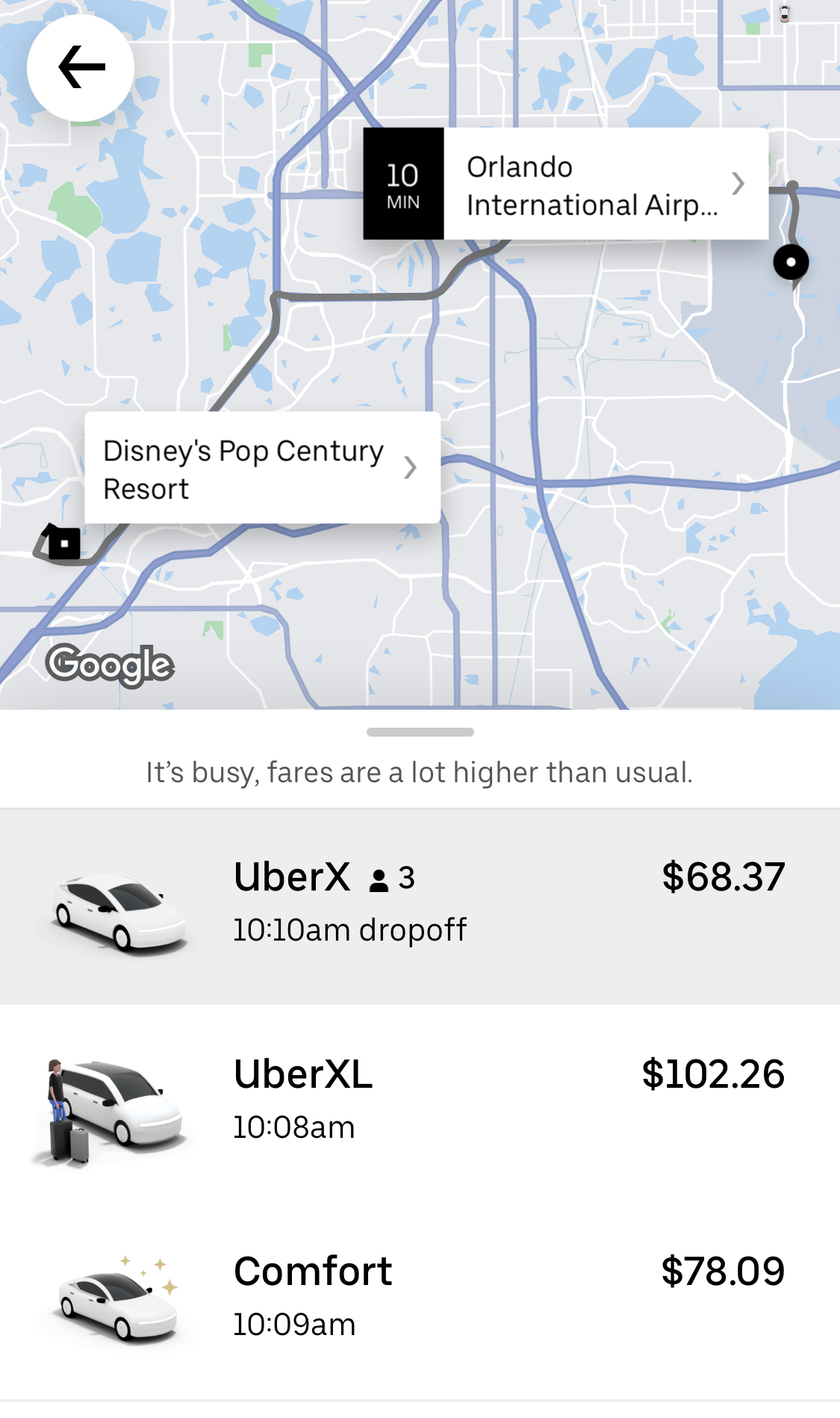
Task: Tap the sheet handle above ride options
Action: (x=420, y=732)
